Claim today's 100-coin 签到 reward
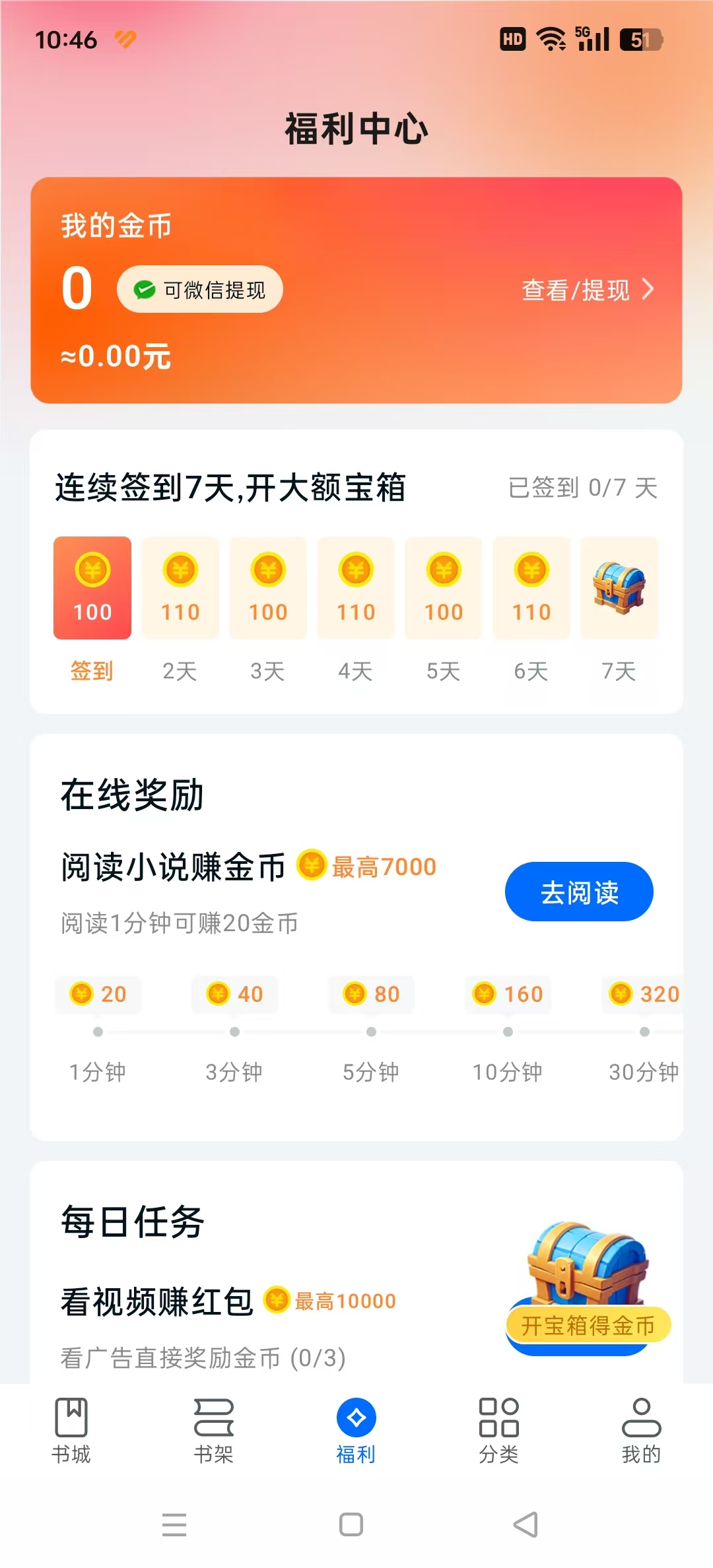Image resolution: width=713 pixels, height=1568 pixels. point(92,588)
